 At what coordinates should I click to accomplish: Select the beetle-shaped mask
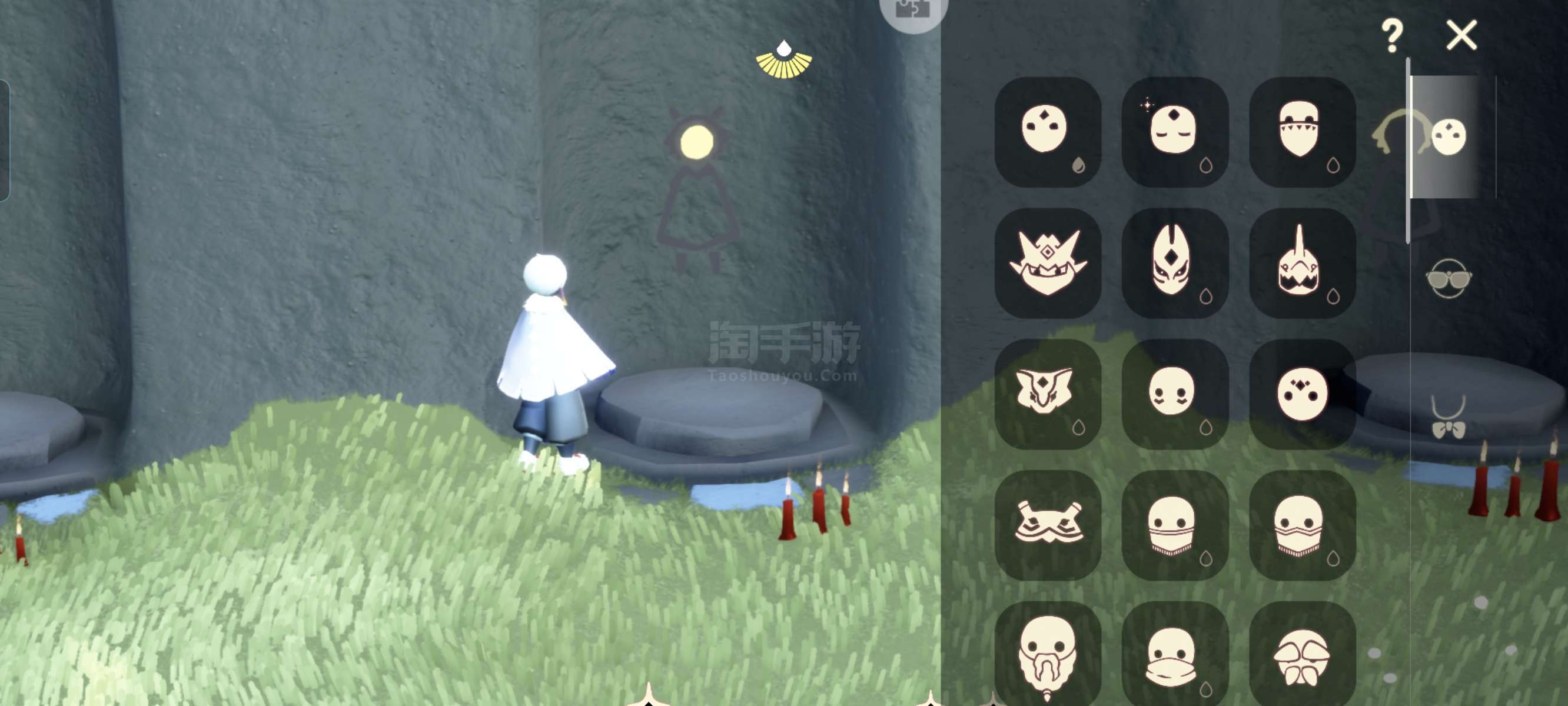[x=1301, y=654]
